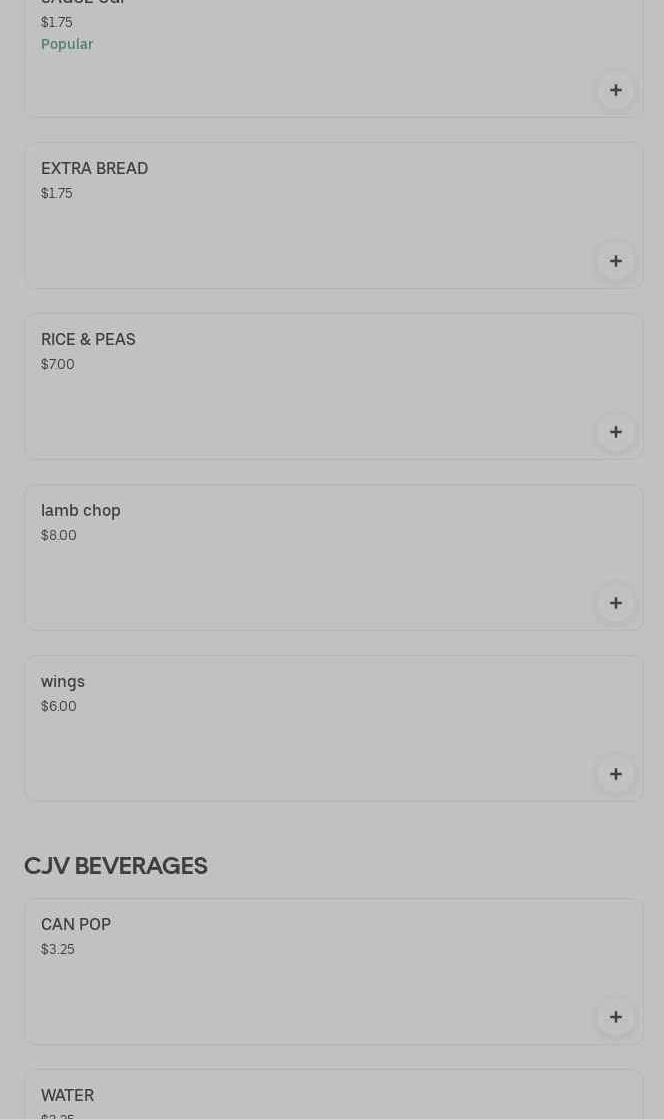664x1119 pixels.
Task: Open the lamb chop item card
Action: [x=300, y=557]
